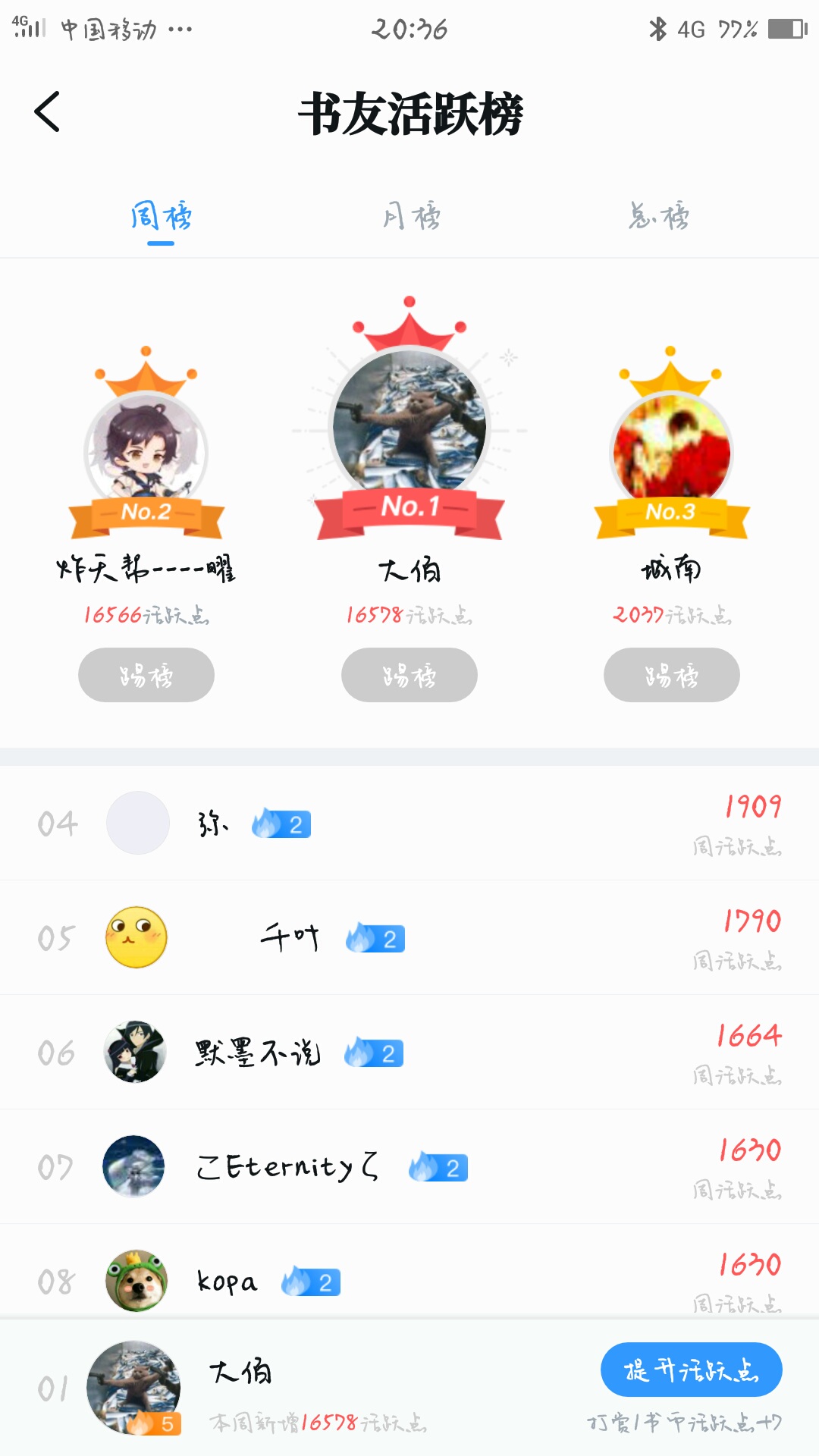Tap 踢榜 under No.1 大伯

409,675
